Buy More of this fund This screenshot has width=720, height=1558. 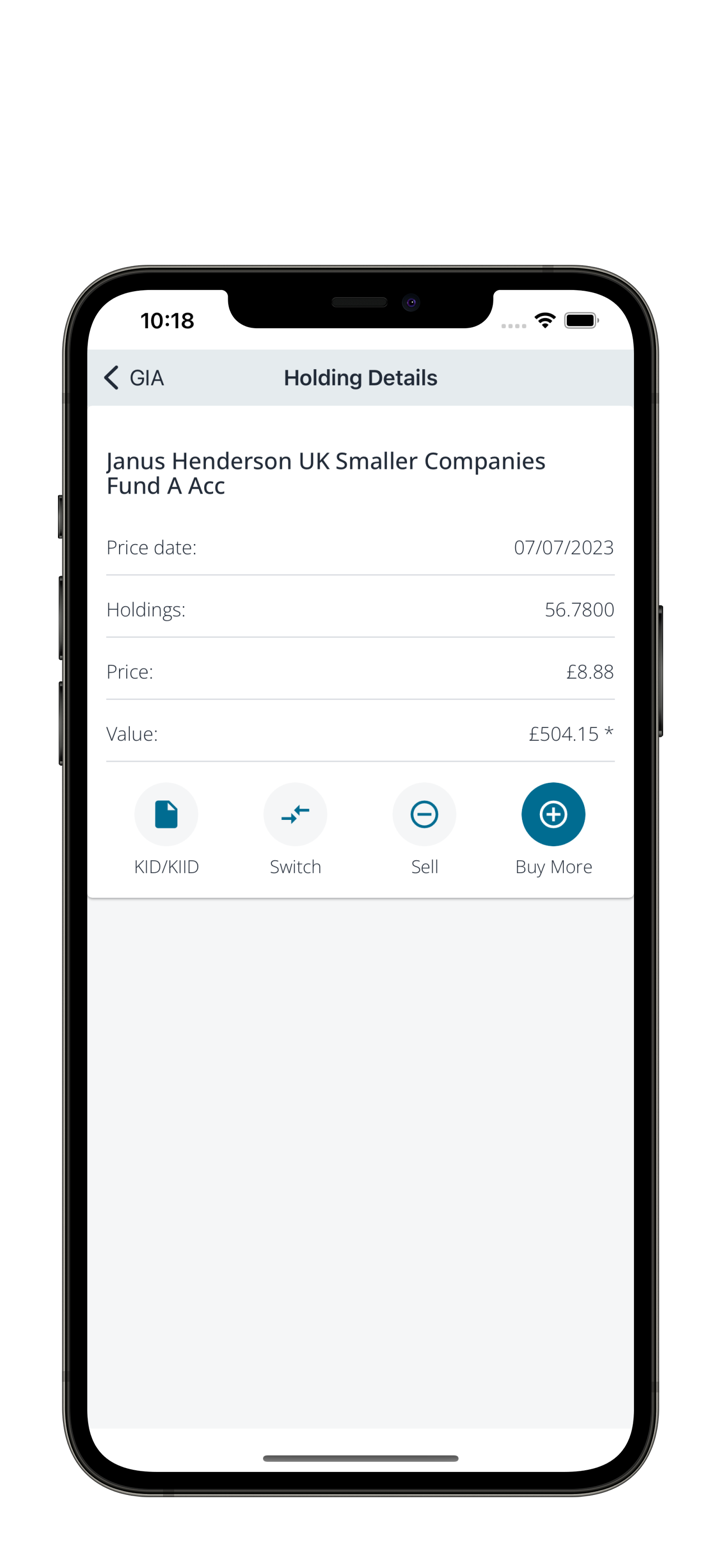[x=553, y=815]
